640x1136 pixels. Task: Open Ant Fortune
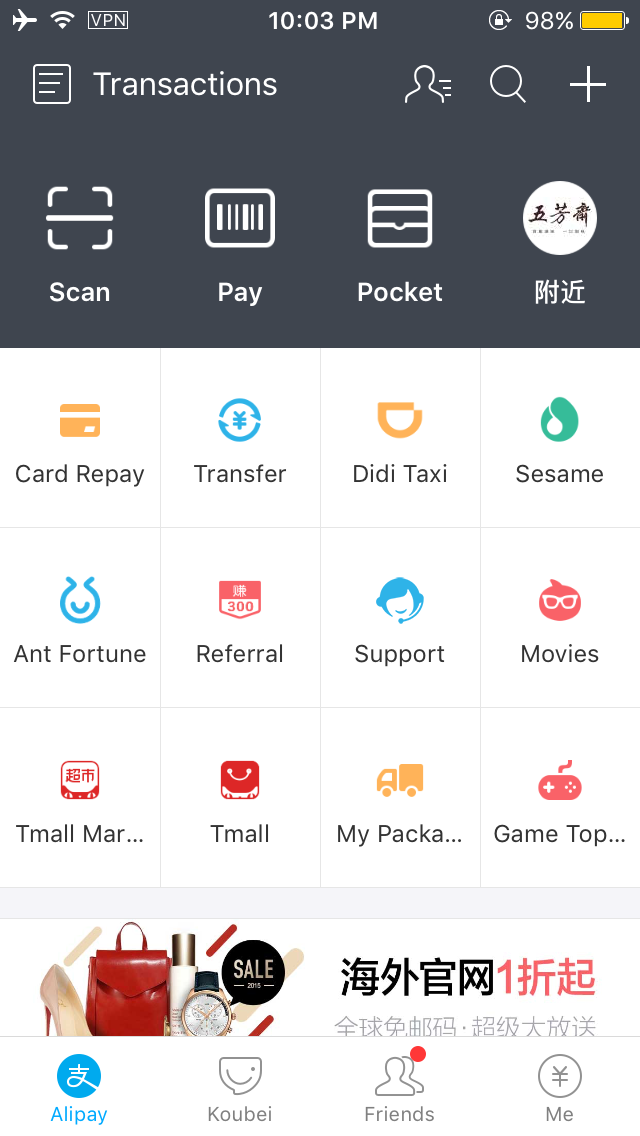coord(80,620)
